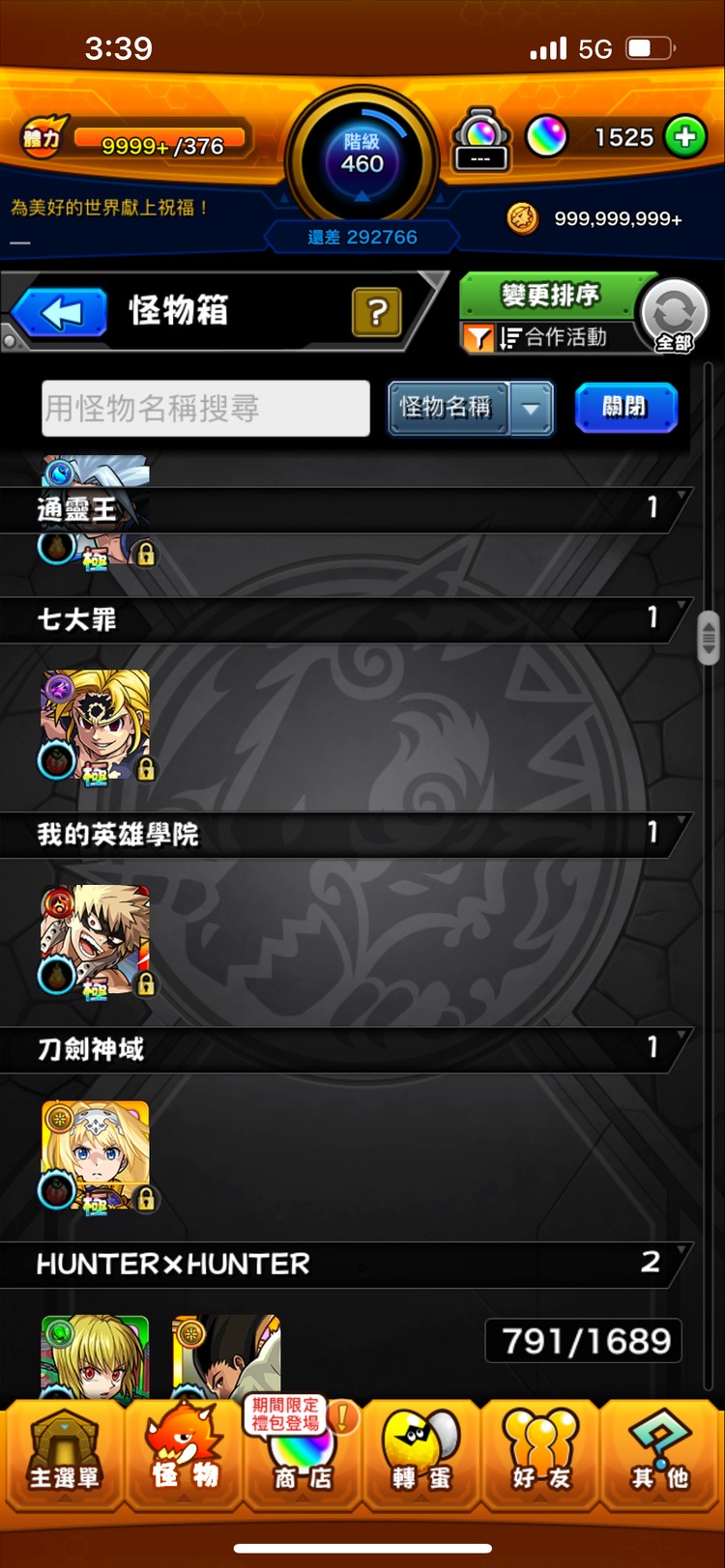Go back with the blue arrow button

pos(61,313)
